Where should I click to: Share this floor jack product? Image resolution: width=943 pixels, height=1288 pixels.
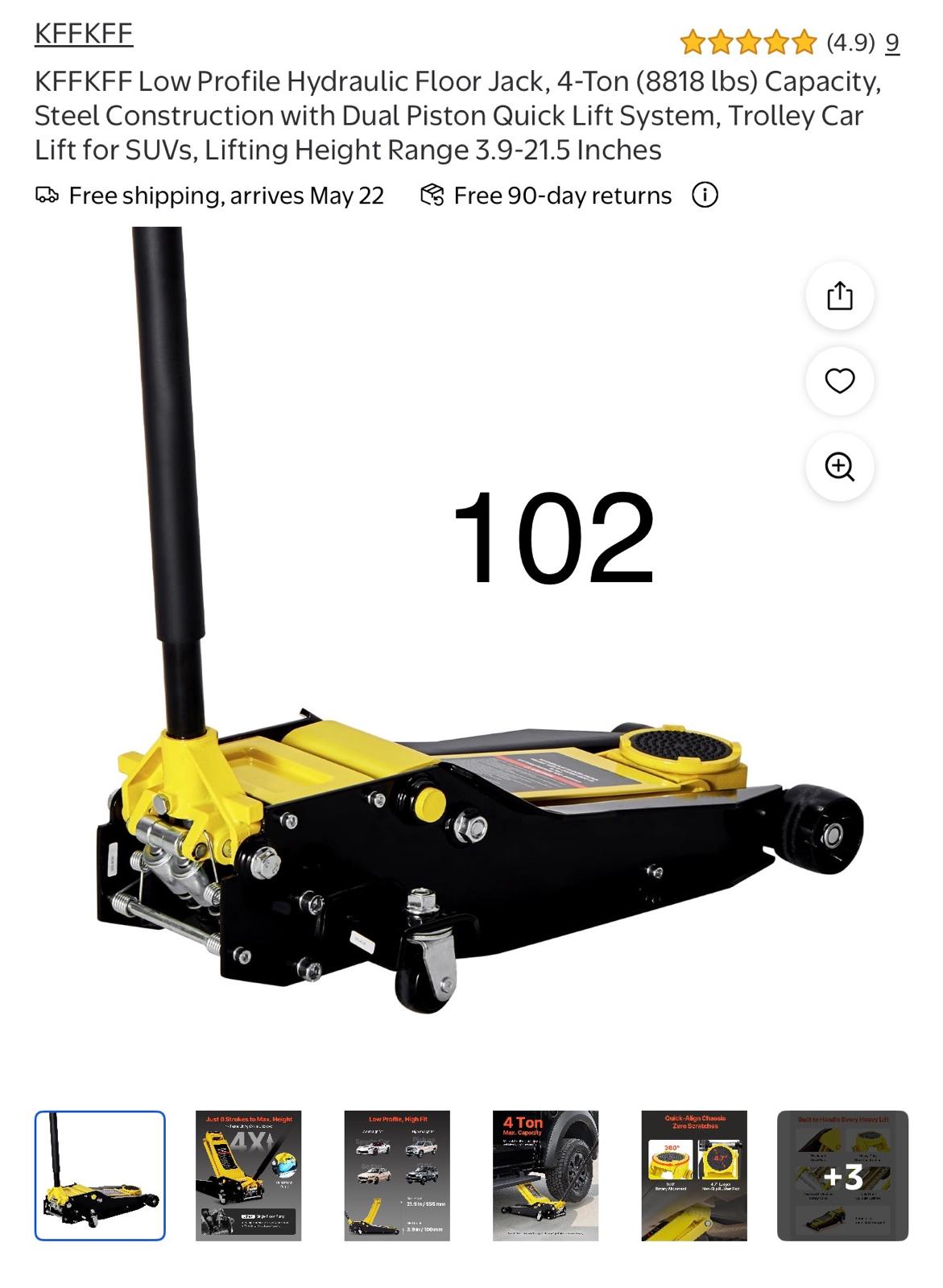pyautogui.click(x=839, y=295)
